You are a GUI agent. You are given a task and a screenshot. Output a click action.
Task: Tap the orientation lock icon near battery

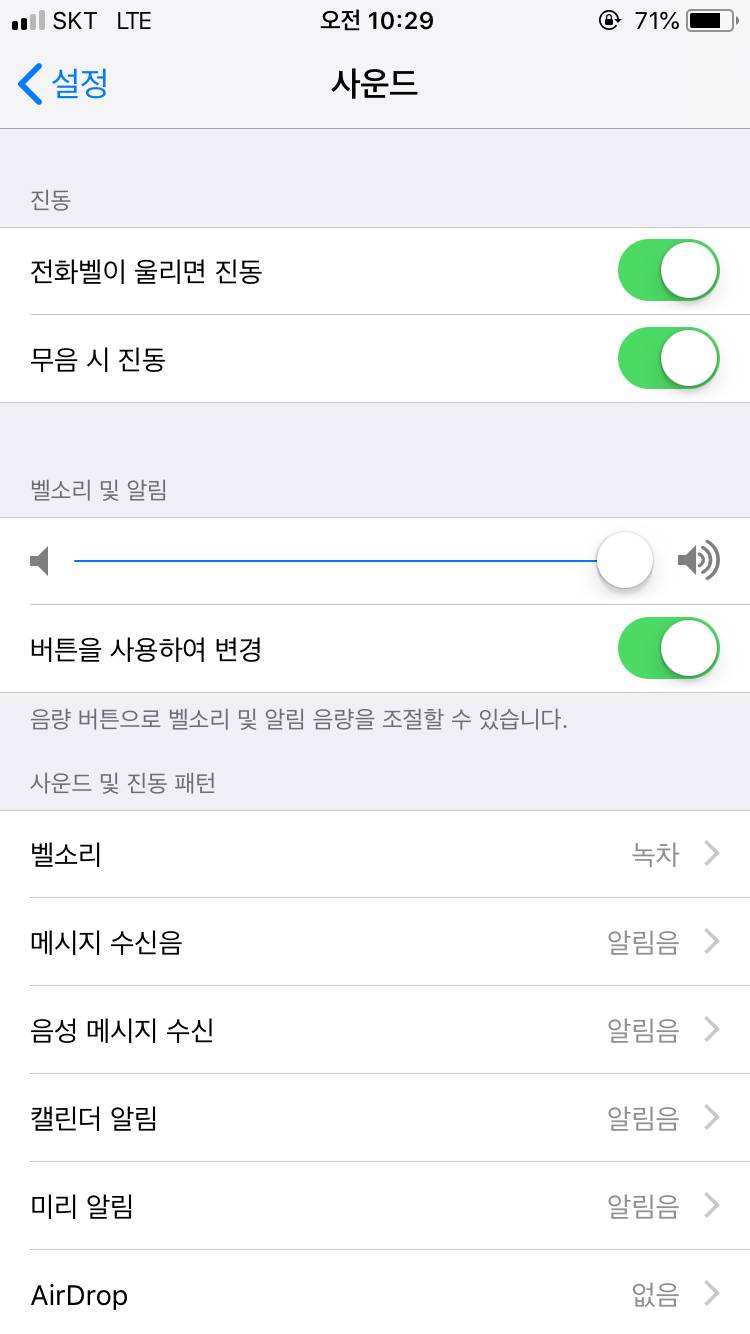pyautogui.click(x=610, y=20)
